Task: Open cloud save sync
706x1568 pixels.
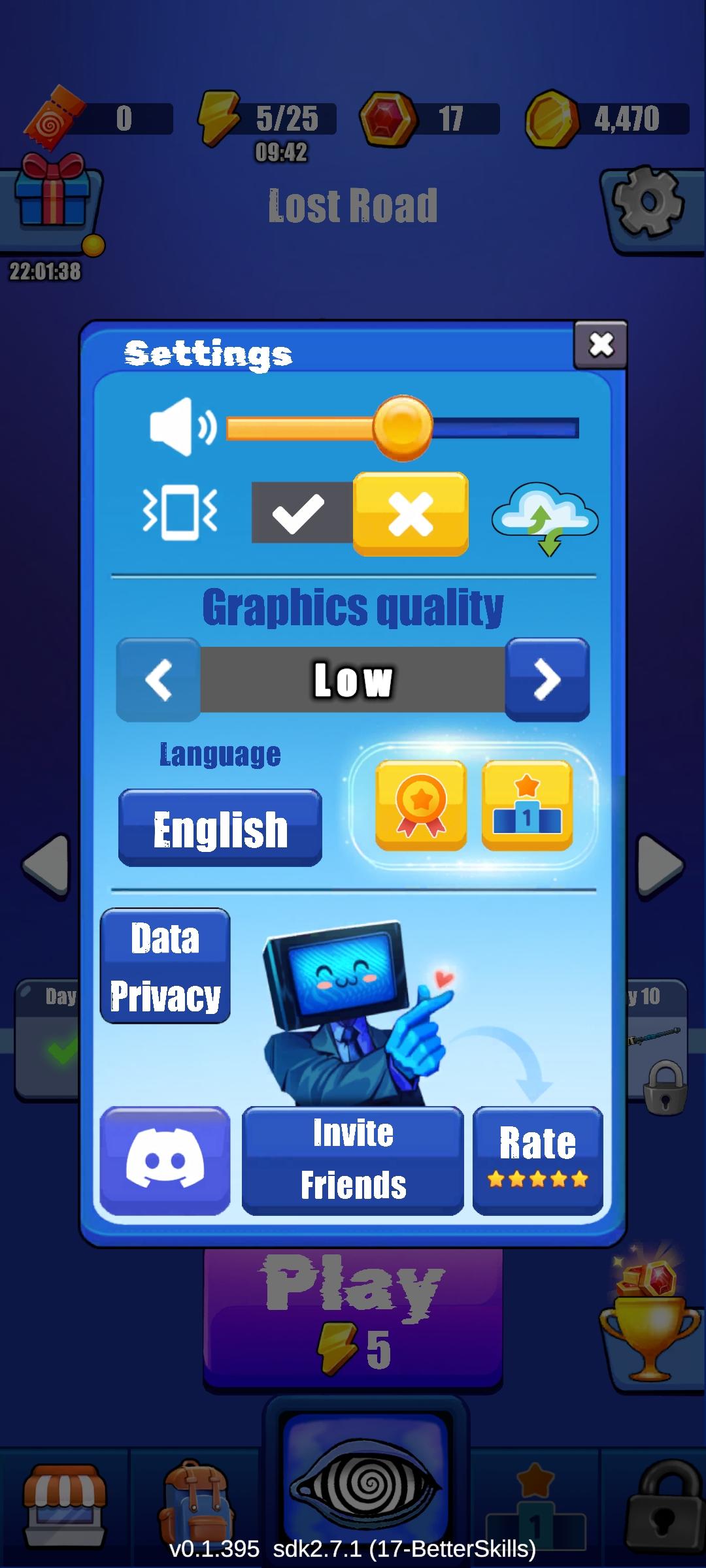Action: [545, 518]
